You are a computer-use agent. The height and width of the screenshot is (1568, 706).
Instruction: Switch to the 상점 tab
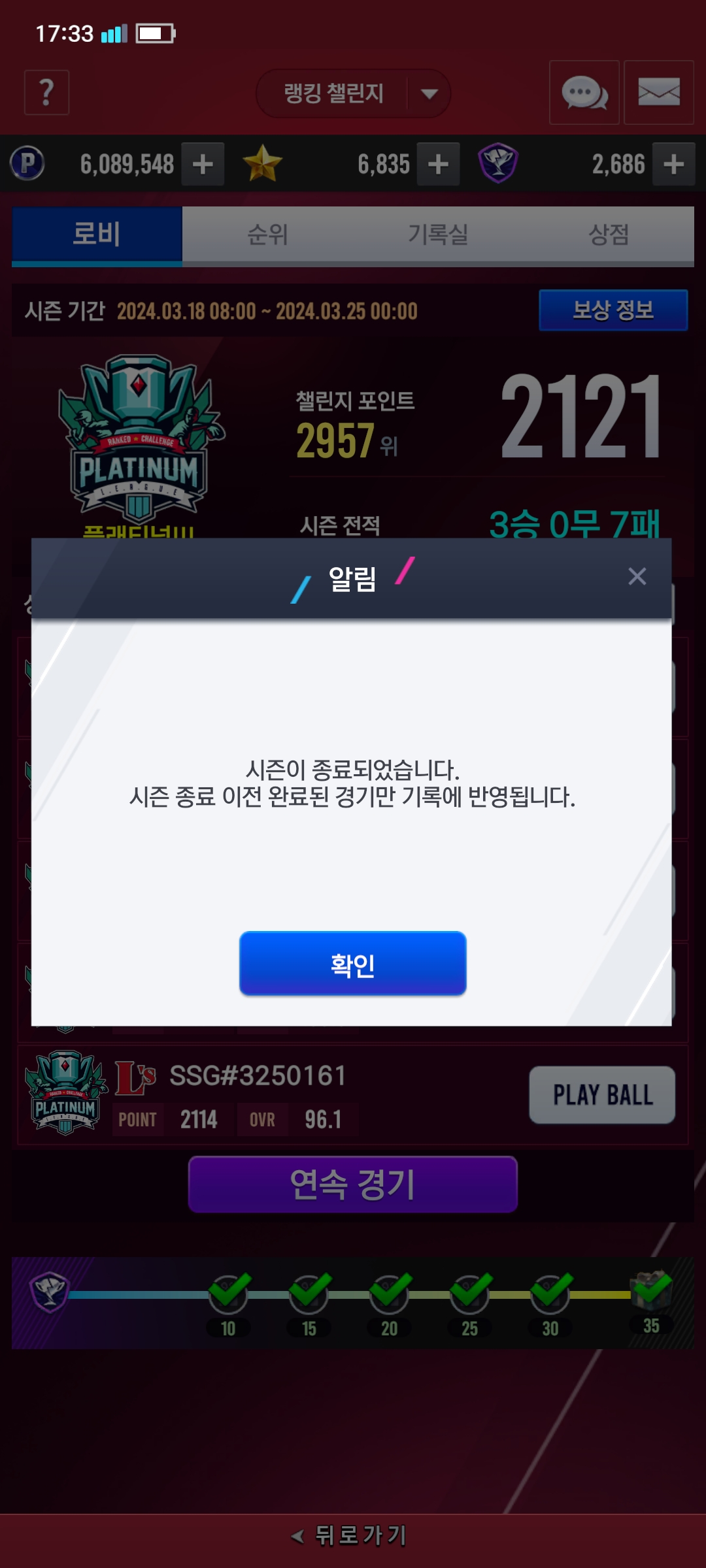pyautogui.click(x=609, y=235)
